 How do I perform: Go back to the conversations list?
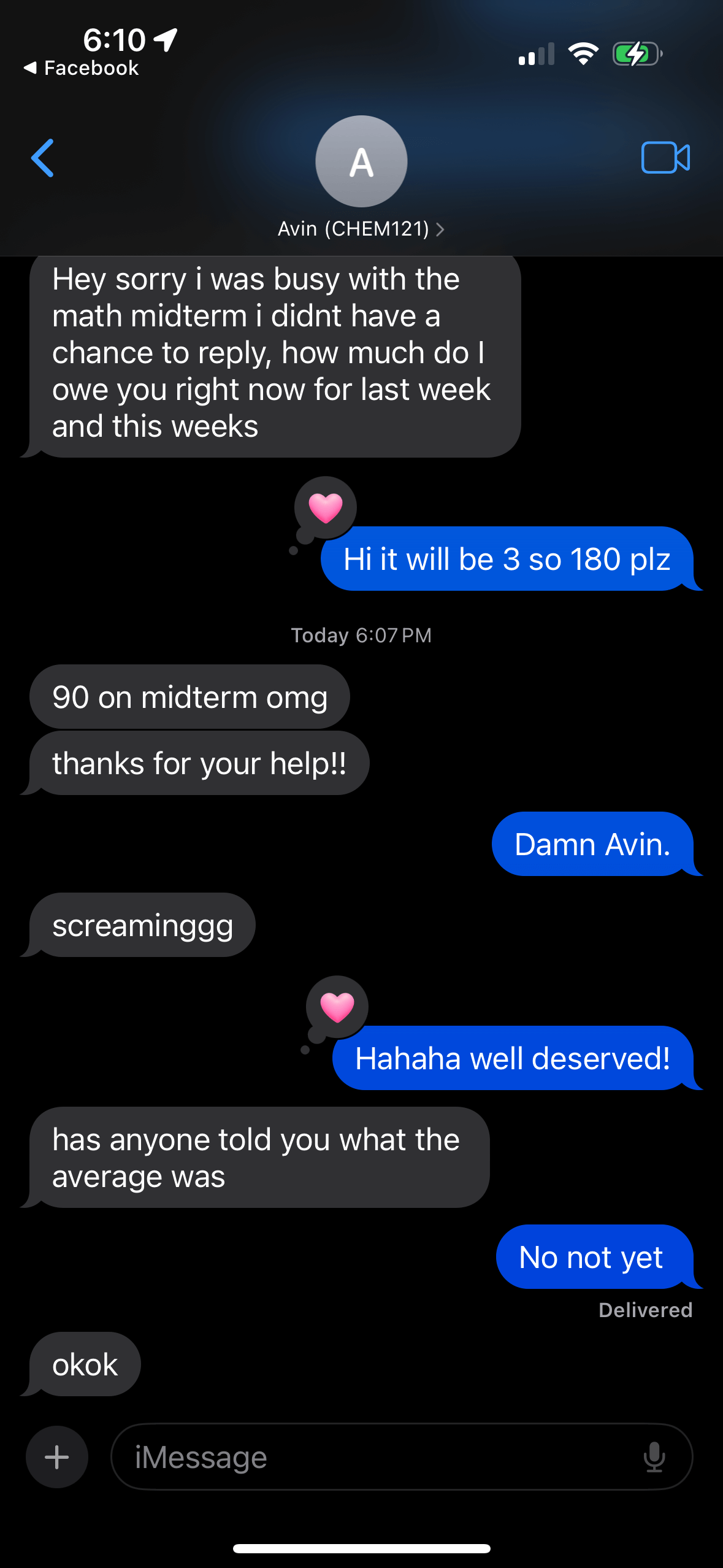pos(42,158)
